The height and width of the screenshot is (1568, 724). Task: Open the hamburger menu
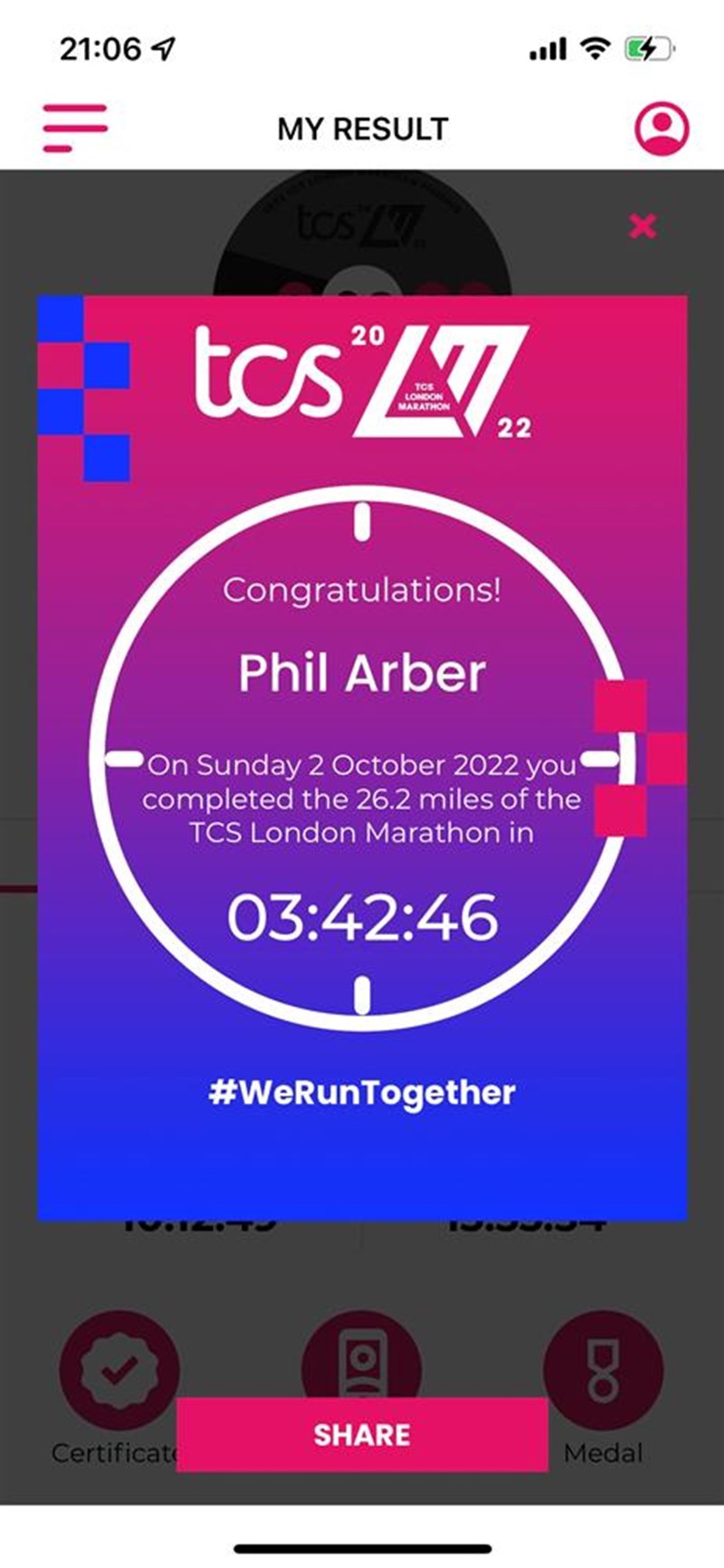[x=75, y=128]
